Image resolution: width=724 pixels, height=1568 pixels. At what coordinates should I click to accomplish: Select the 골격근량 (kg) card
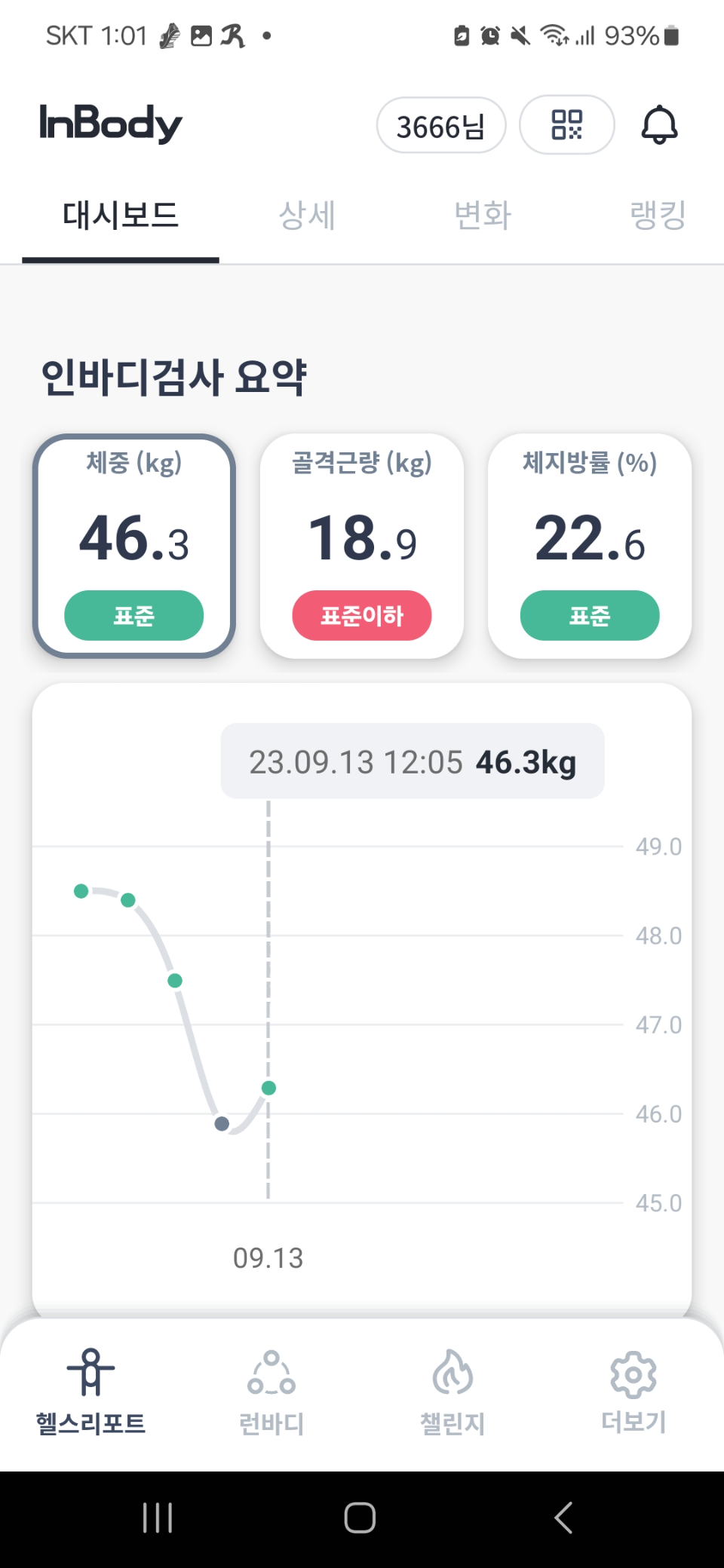[362, 546]
